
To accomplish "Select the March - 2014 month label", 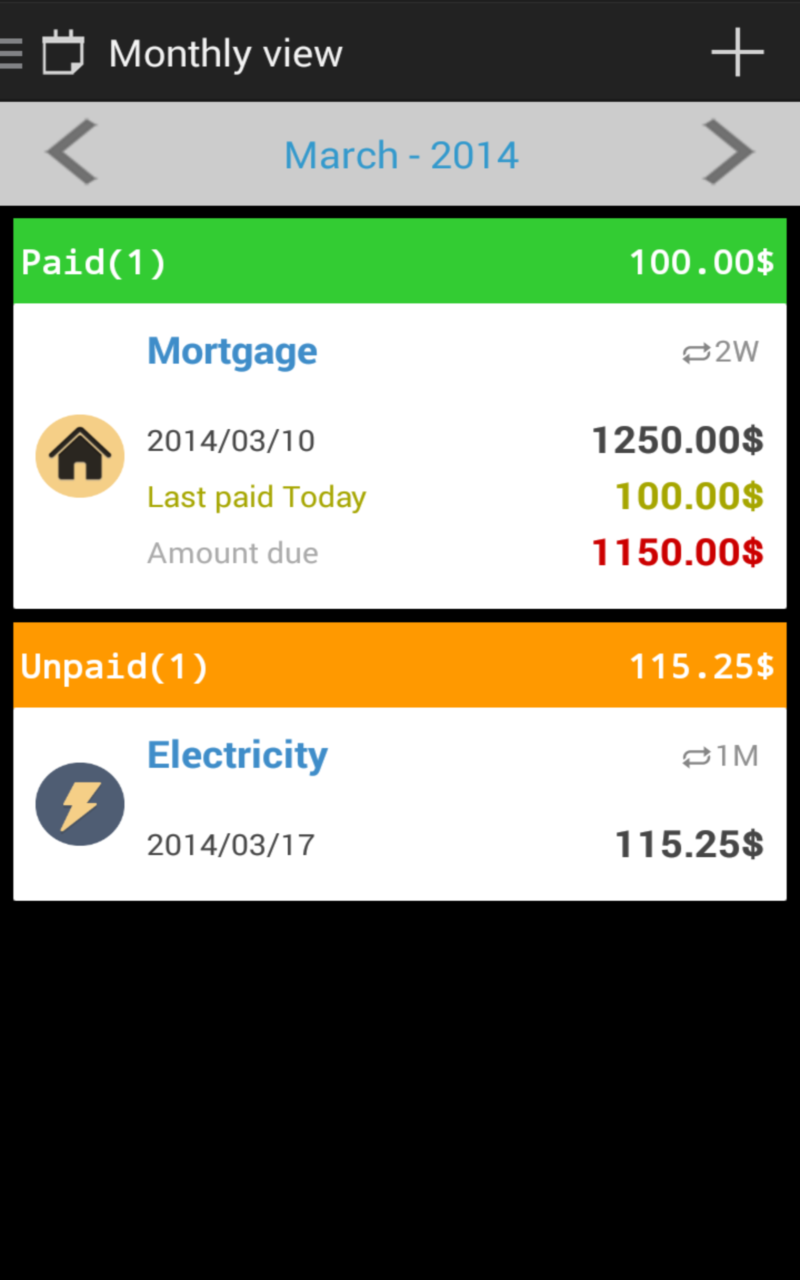I will click(401, 155).
